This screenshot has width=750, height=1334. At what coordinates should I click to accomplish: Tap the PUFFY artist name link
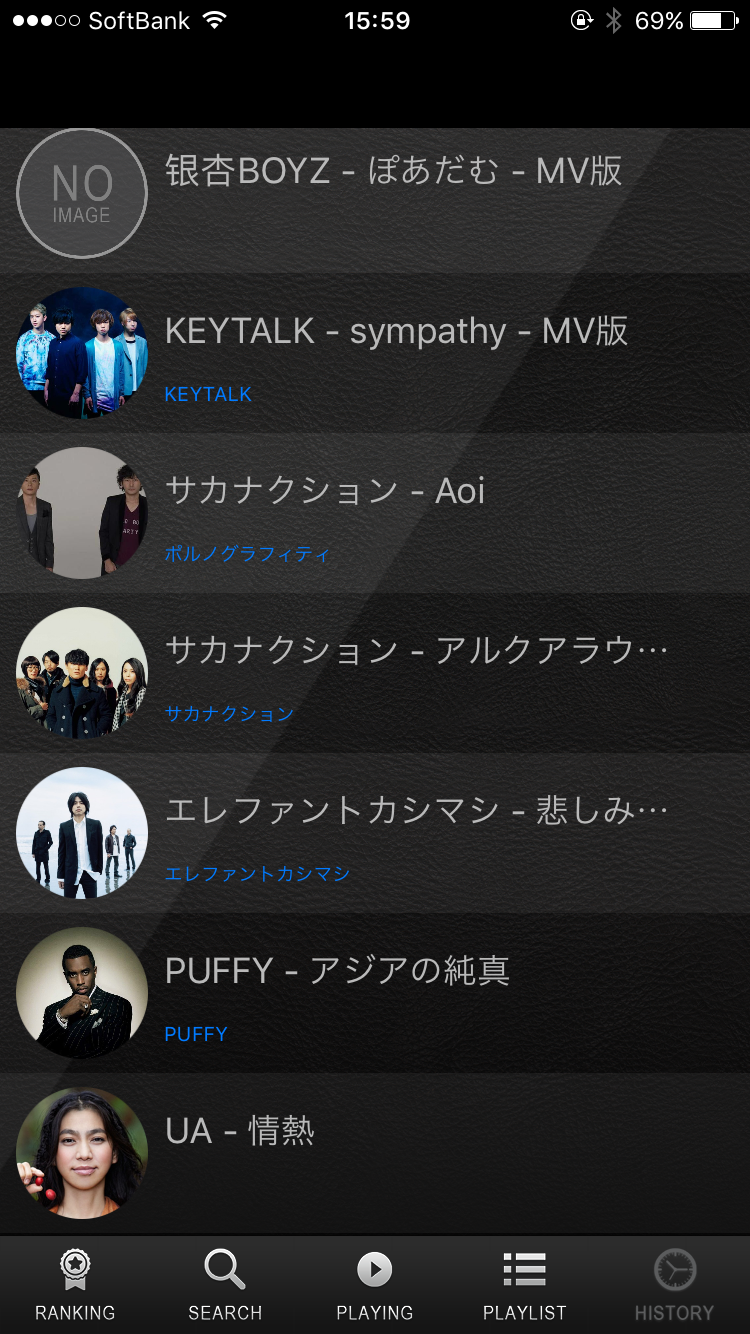coord(196,1034)
